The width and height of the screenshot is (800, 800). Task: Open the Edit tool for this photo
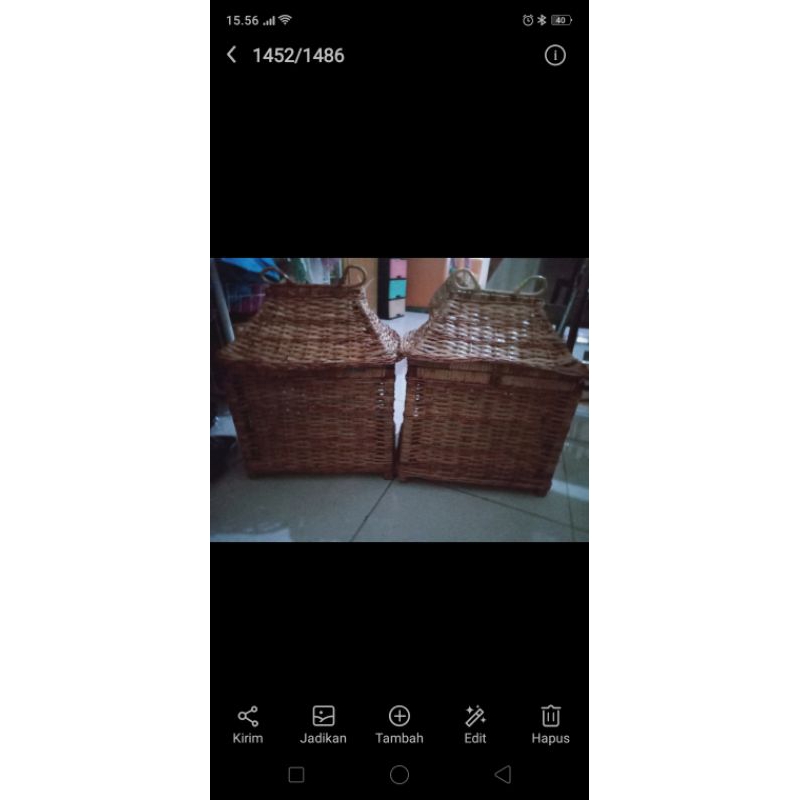[x=475, y=724]
